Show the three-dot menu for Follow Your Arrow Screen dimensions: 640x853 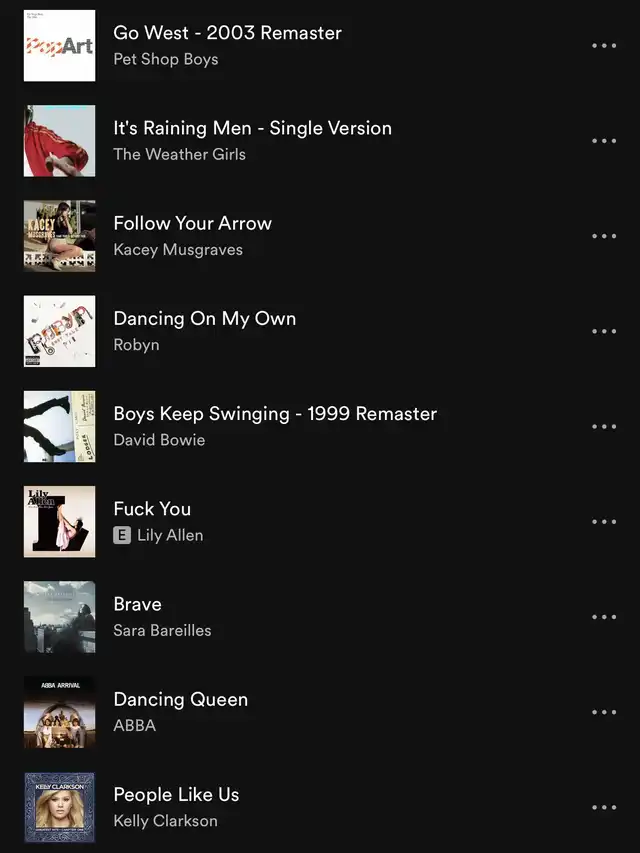point(604,236)
